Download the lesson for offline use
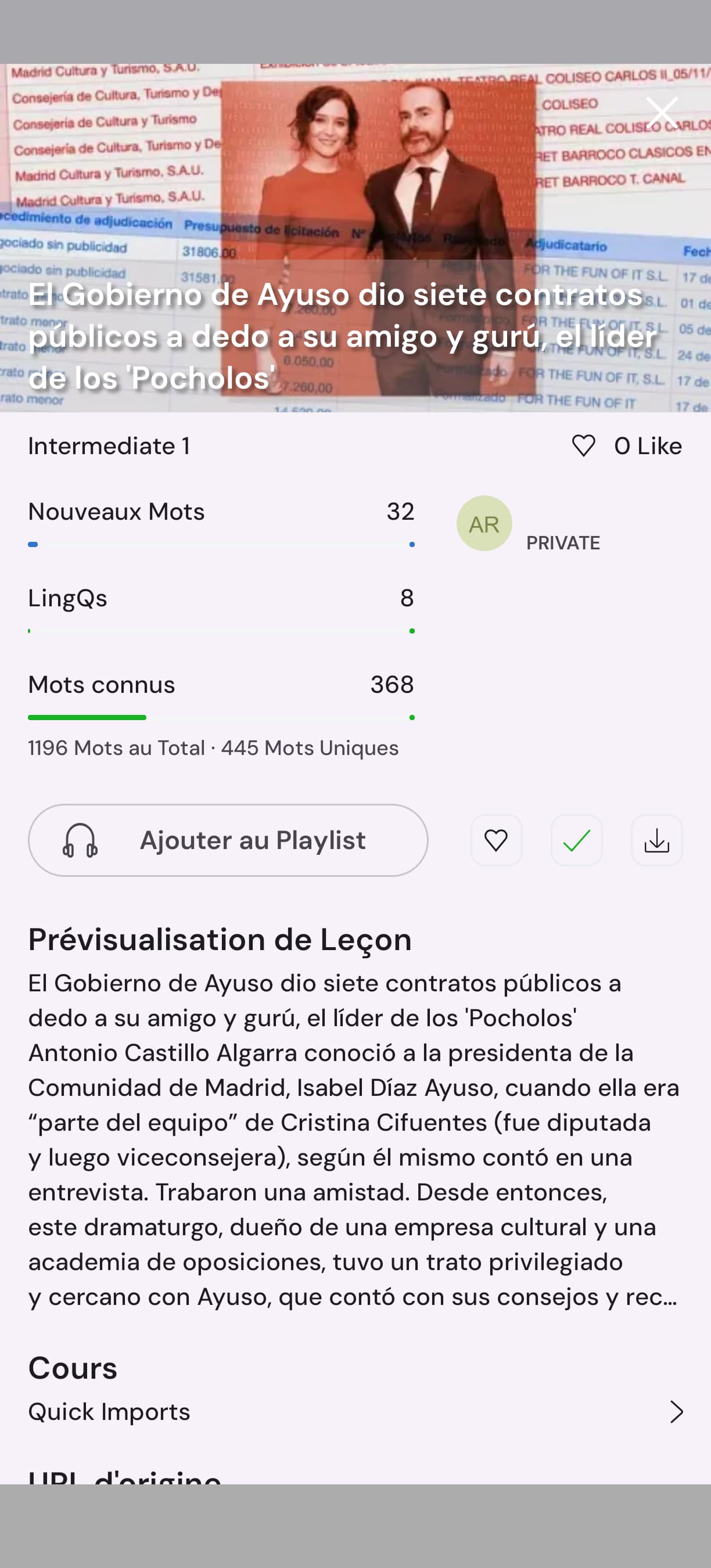The height and width of the screenshot is (1568, 711). (x=656, y=840)
